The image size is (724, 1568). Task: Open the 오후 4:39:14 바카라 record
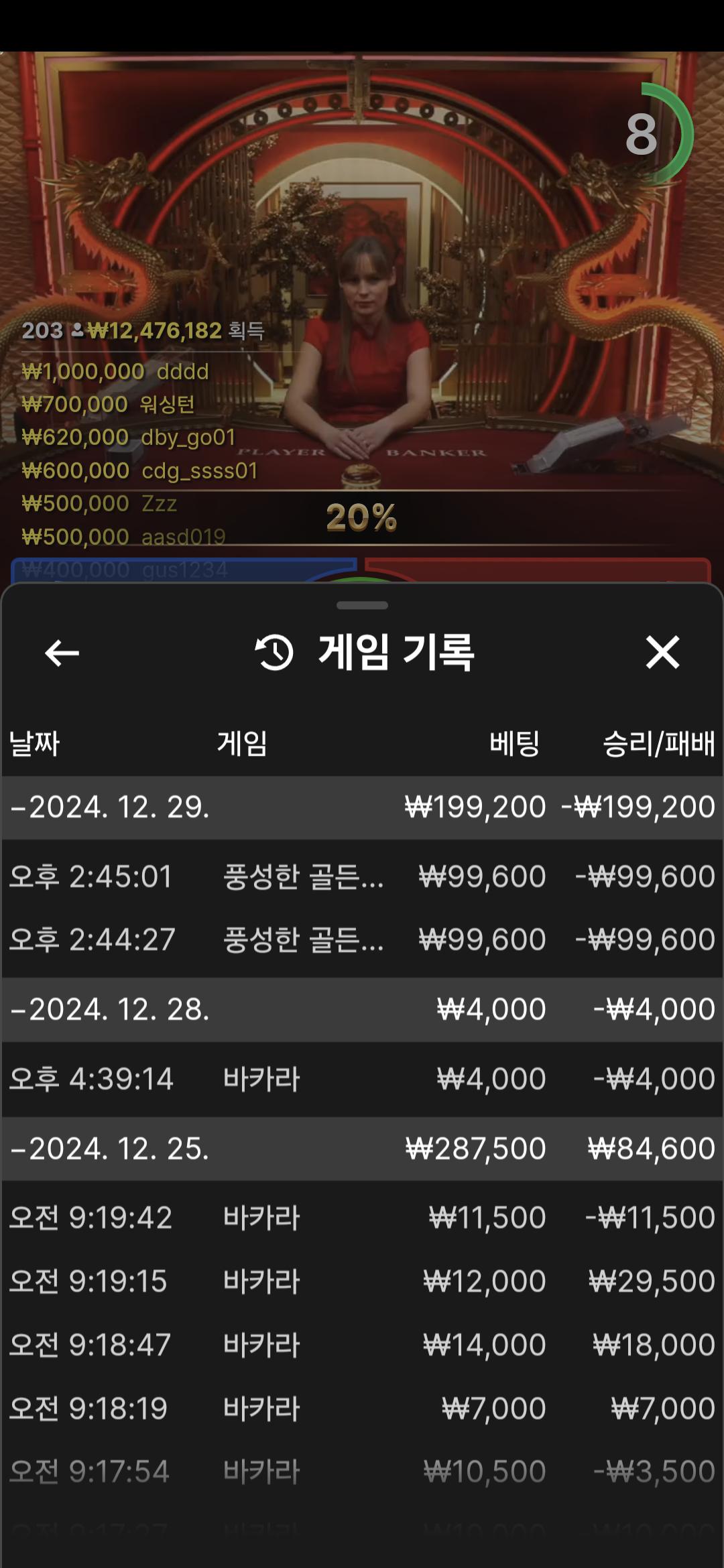click(362, 1079)
